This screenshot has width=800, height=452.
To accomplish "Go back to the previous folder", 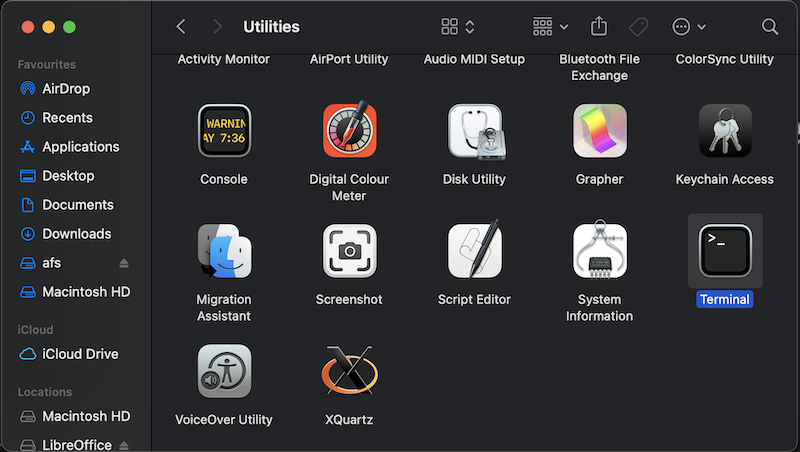I will pos(180,27).
